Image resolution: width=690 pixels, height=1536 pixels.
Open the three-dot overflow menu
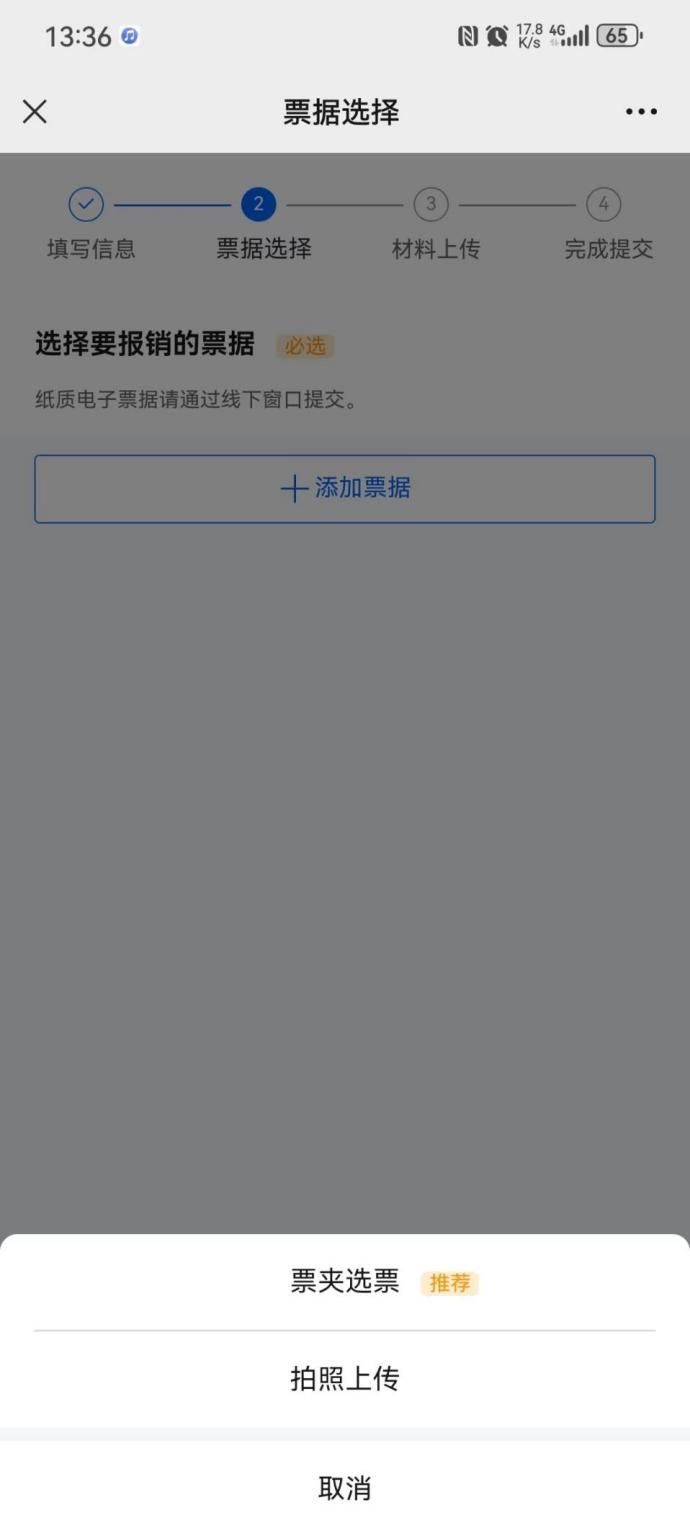coord(641,111)
